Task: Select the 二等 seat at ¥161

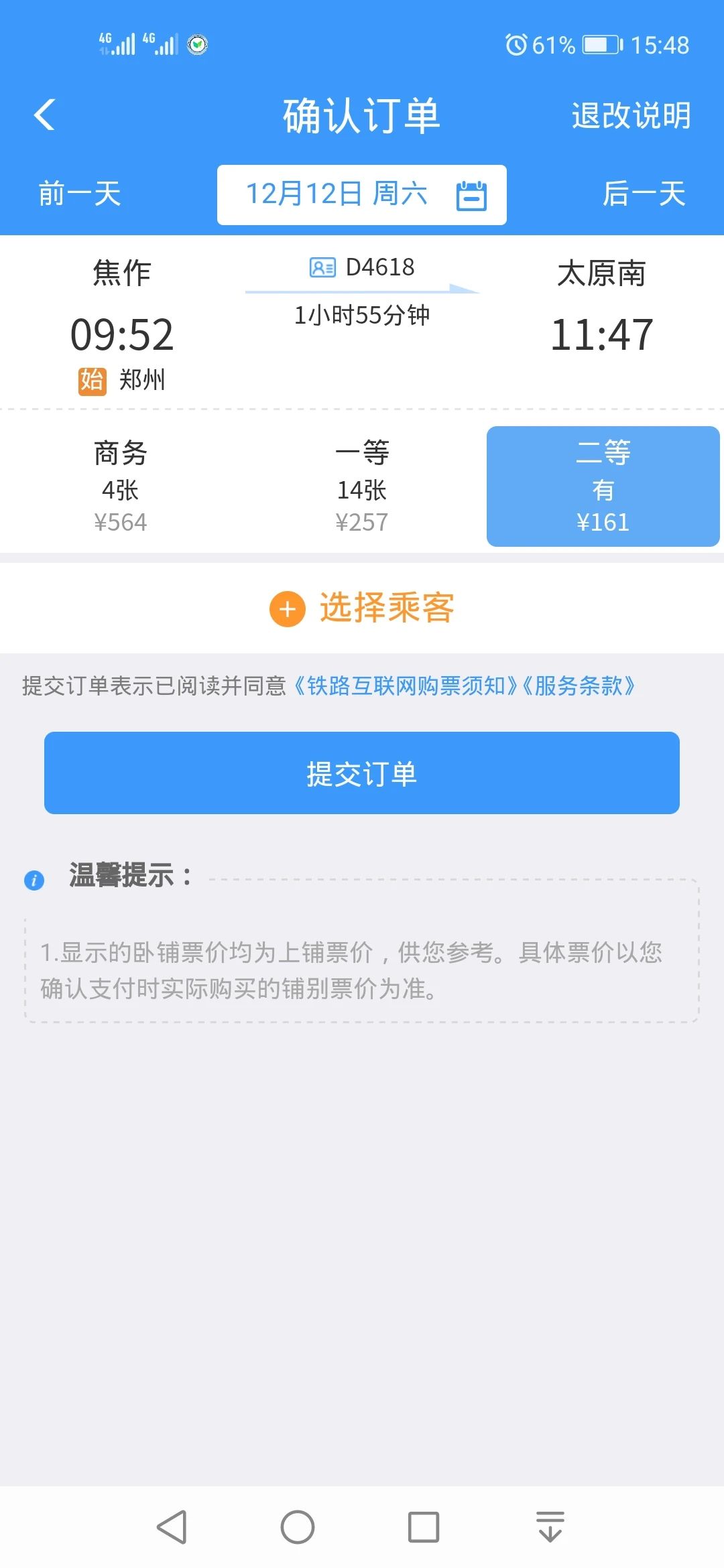Action: (x=603, y=486)
